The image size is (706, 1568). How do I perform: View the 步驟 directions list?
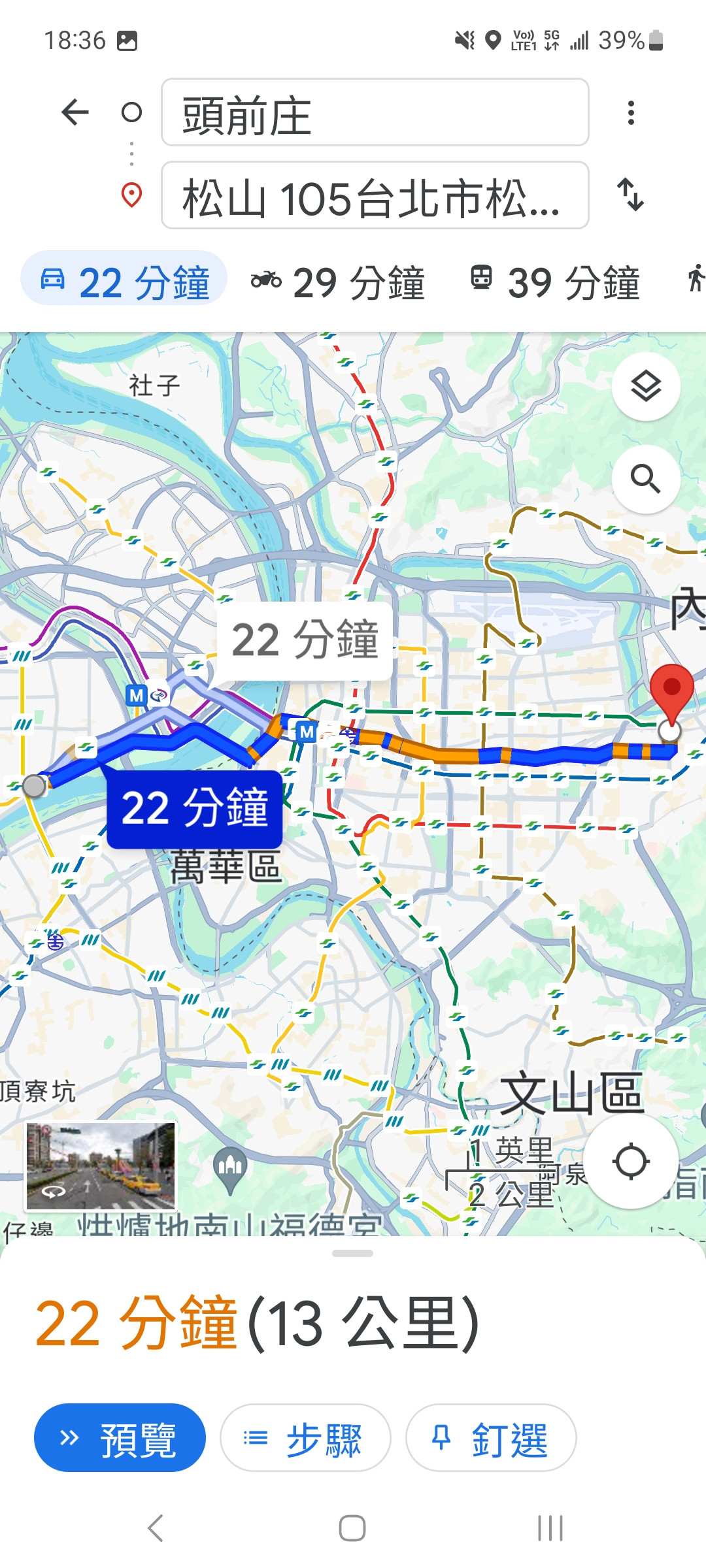305,1438
